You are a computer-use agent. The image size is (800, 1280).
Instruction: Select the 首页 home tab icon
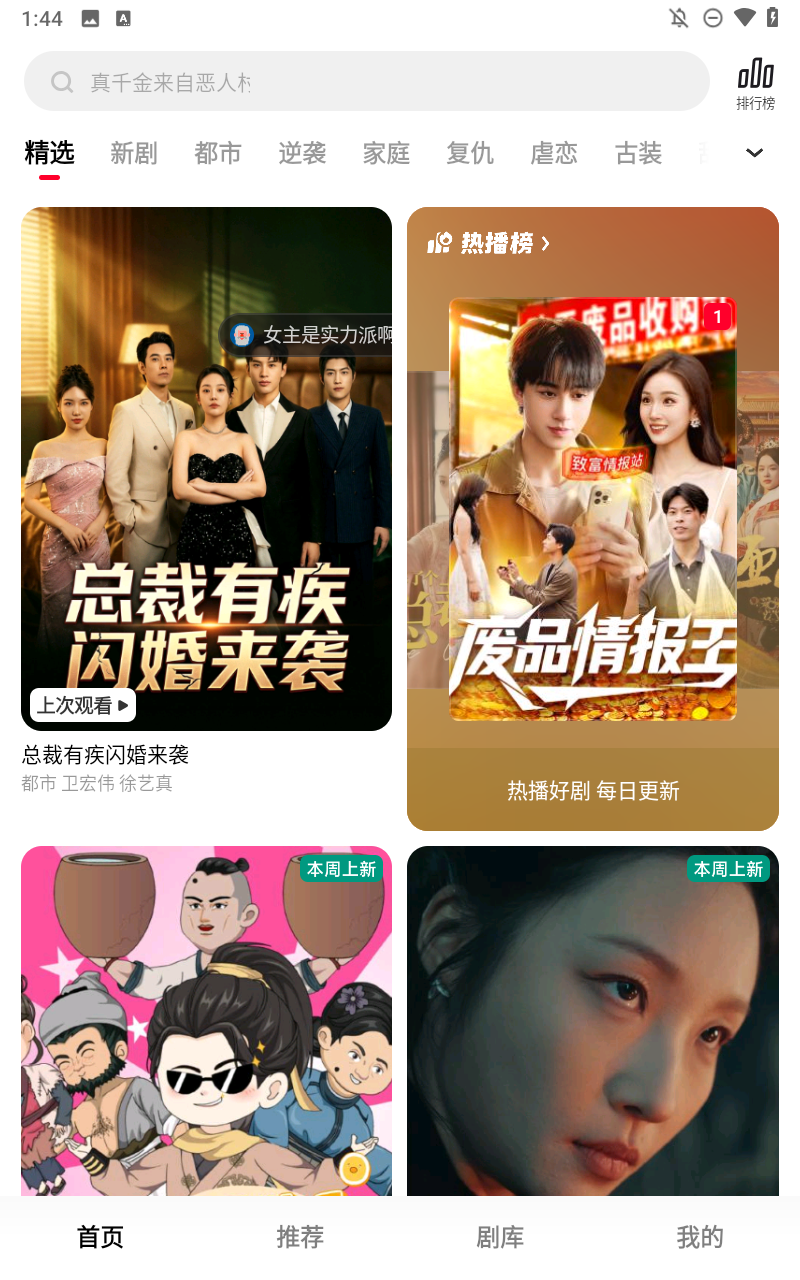click(x=99, y=1237)
